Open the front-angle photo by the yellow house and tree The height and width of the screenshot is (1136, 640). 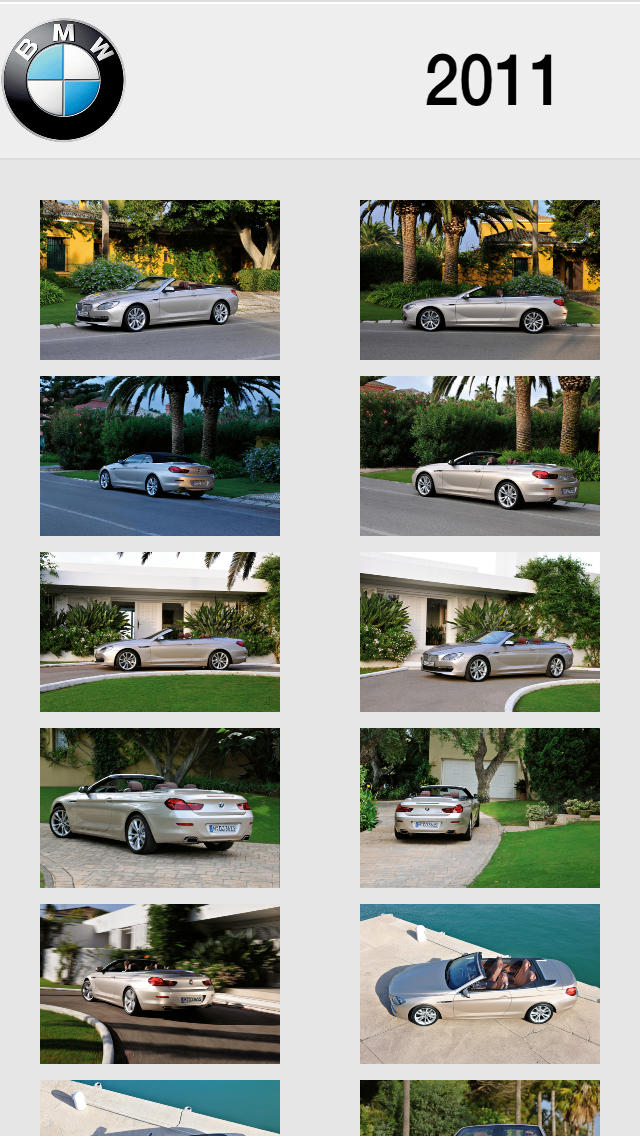click(159, 280)
